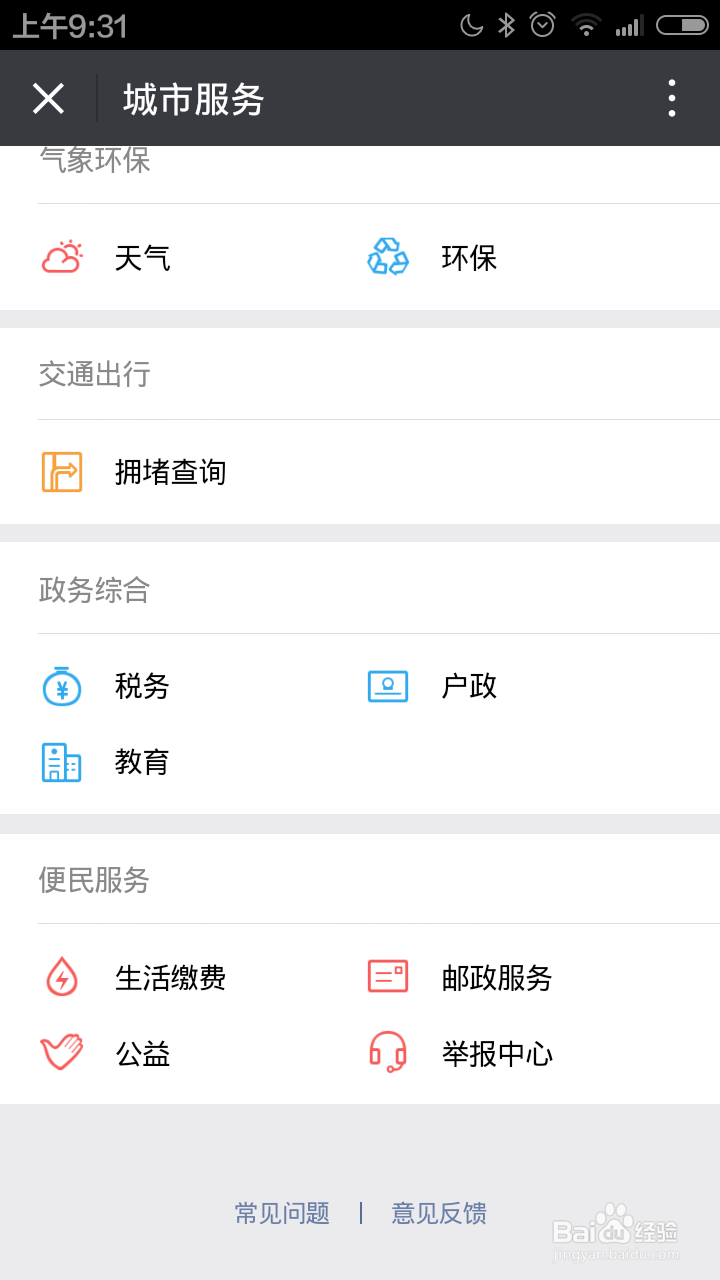Image resolution: width=720 pixels, height=1280 pixels.
Task: Tap the 交通出行 section header
Action: 94,375
